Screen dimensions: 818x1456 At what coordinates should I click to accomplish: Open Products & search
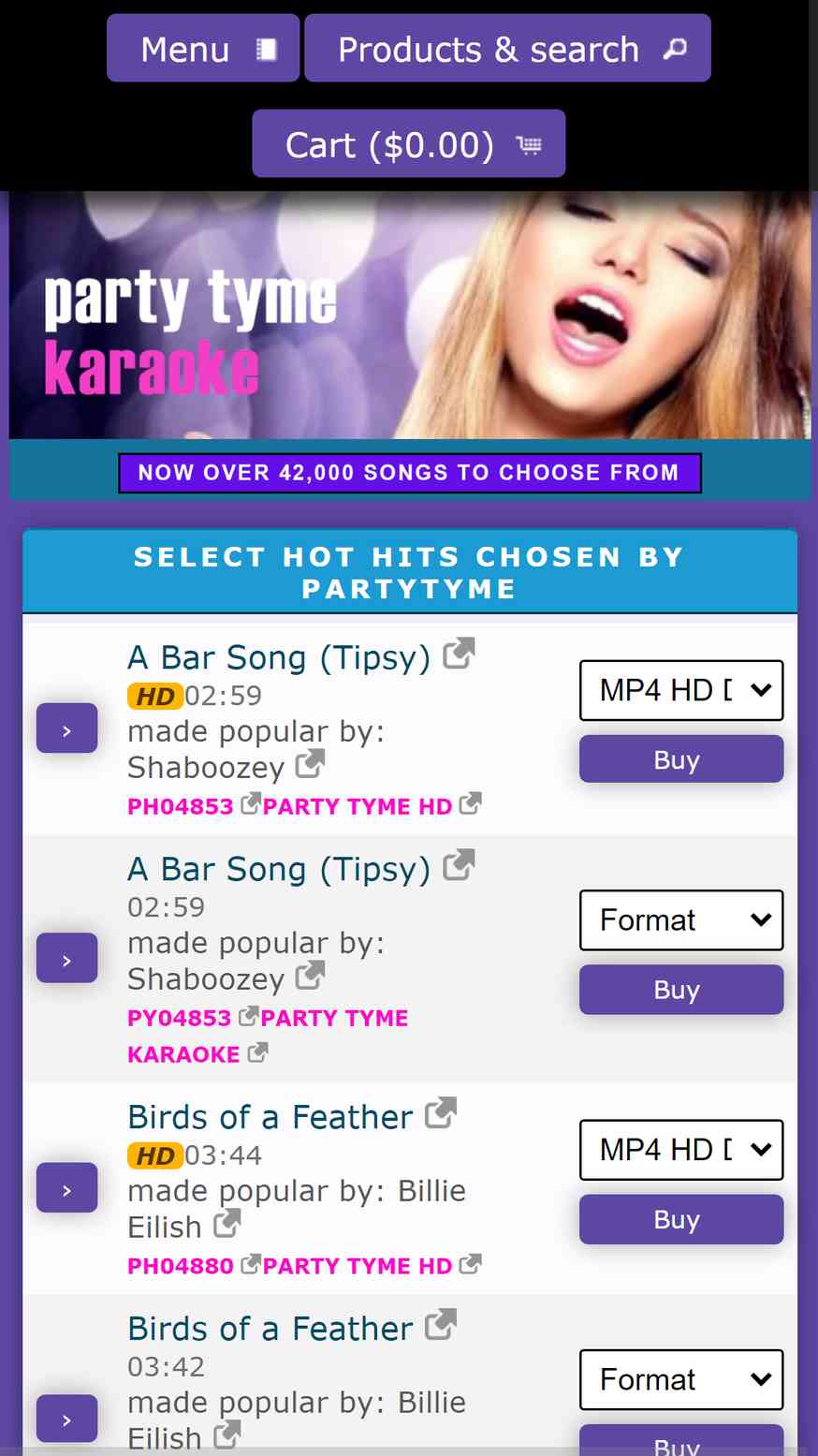click(x=507, y=48)
